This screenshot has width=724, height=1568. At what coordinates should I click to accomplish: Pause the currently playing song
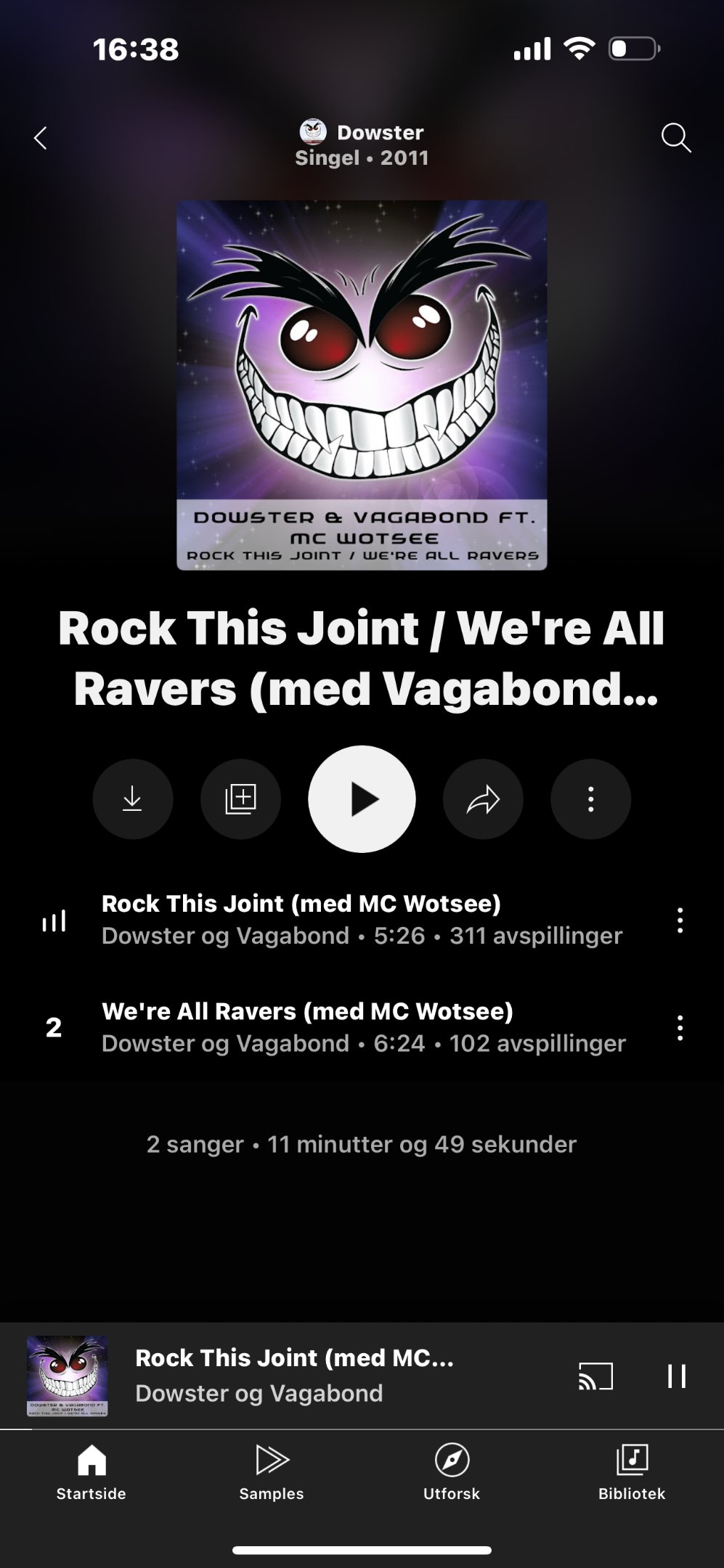(677, 1376)
